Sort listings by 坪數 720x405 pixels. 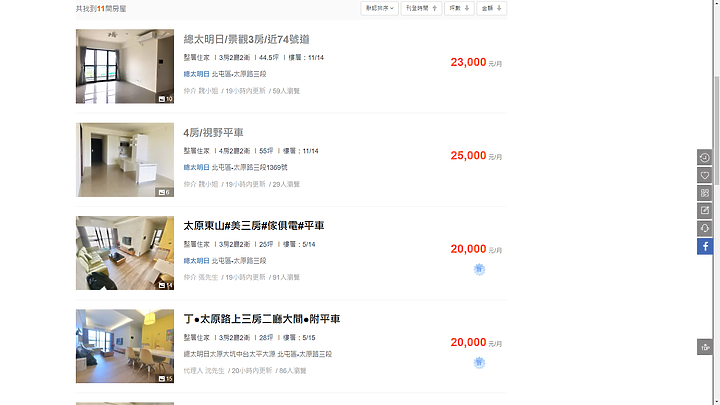(459, 8)
